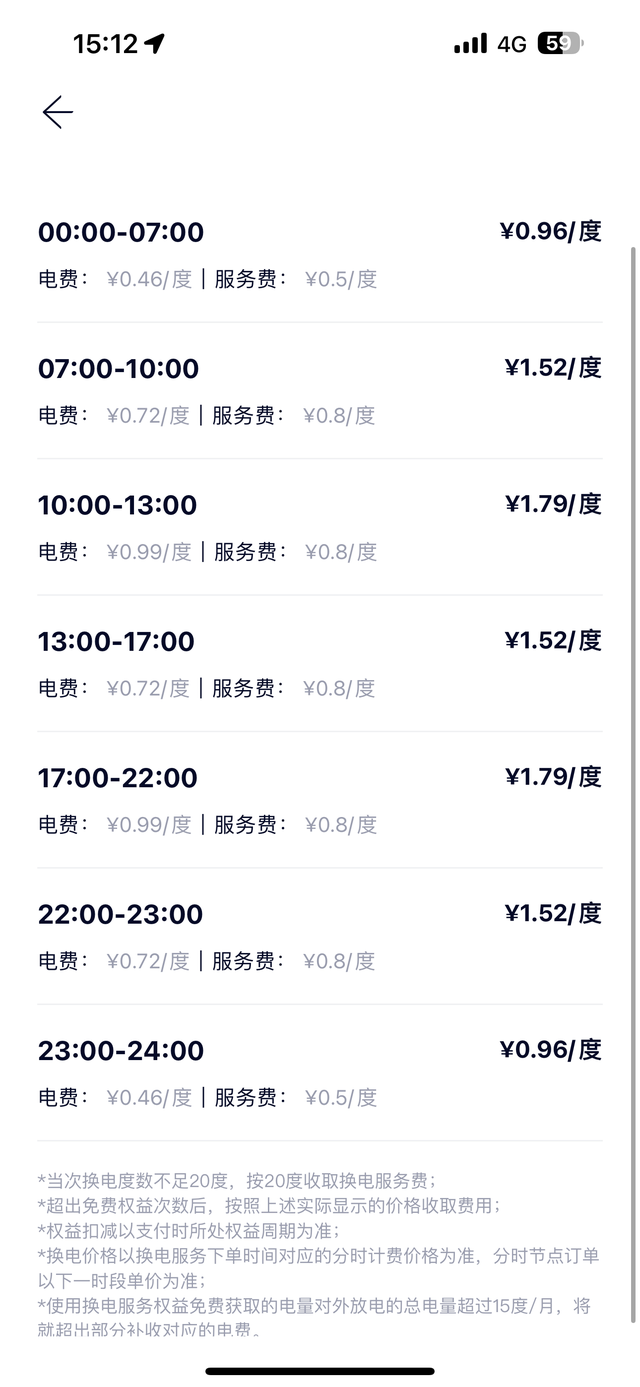Go back using the arrow icon
The height and width of the screenshot is (1387, 640).
coord(57,113)
